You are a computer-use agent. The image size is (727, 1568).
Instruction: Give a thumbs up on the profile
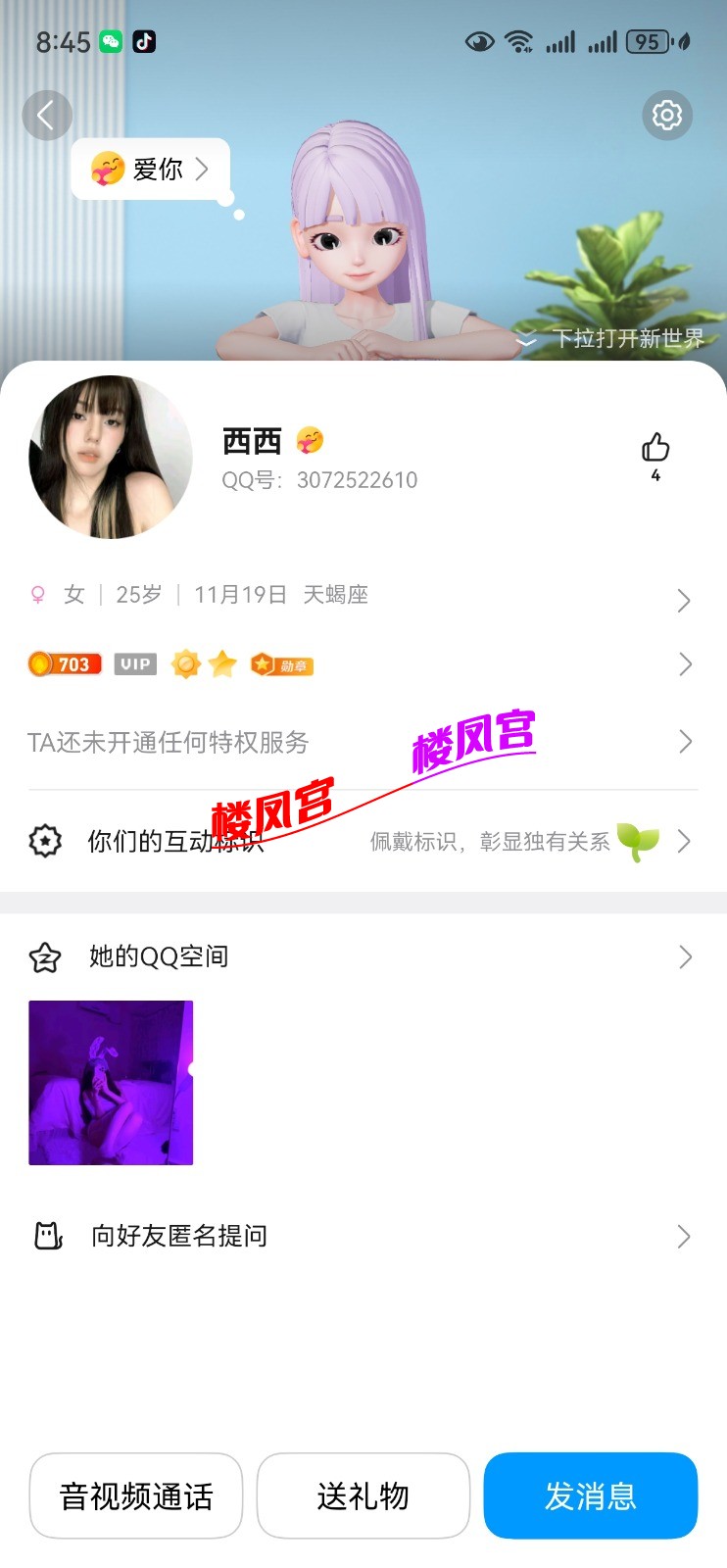point(654,449)
